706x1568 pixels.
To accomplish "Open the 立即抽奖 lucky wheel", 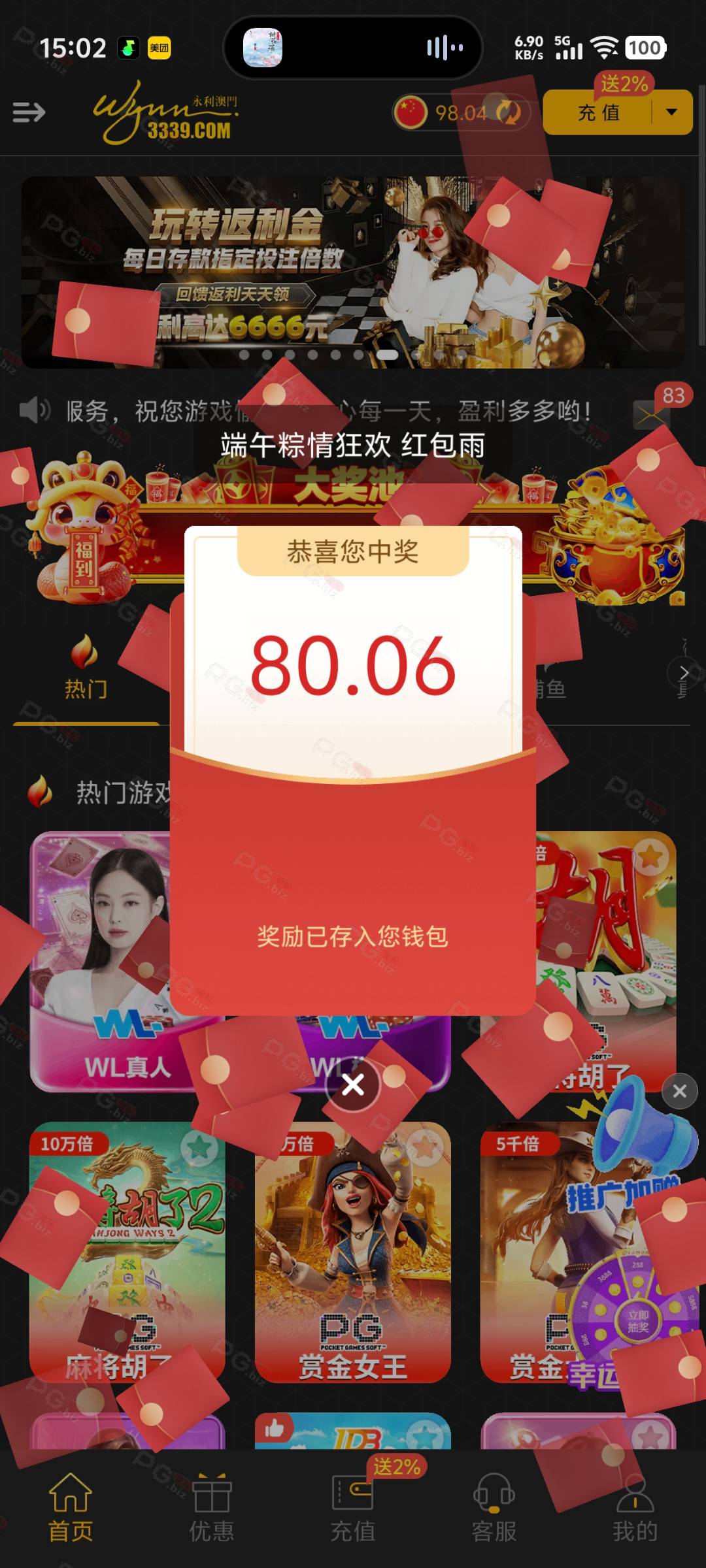I will tap(638, 1320).
